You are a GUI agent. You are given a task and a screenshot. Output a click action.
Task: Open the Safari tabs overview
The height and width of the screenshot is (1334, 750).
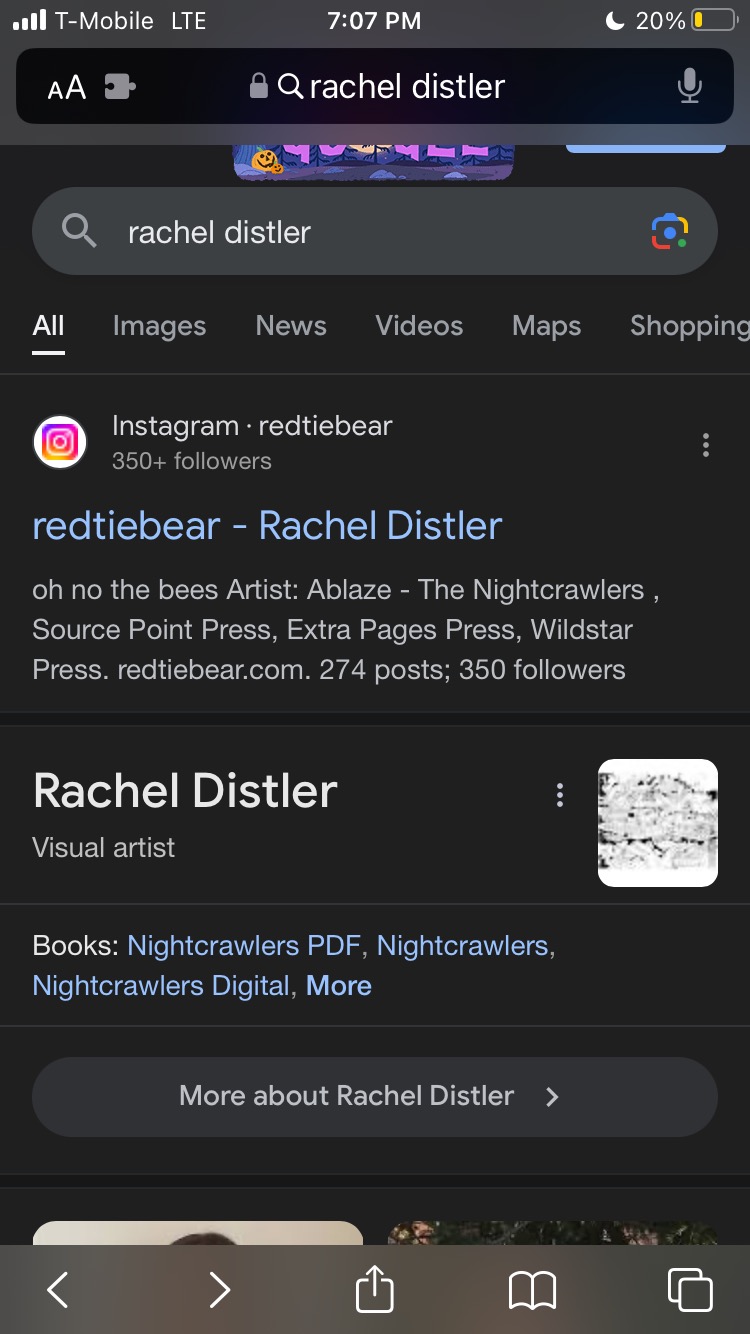[690, 1290]
